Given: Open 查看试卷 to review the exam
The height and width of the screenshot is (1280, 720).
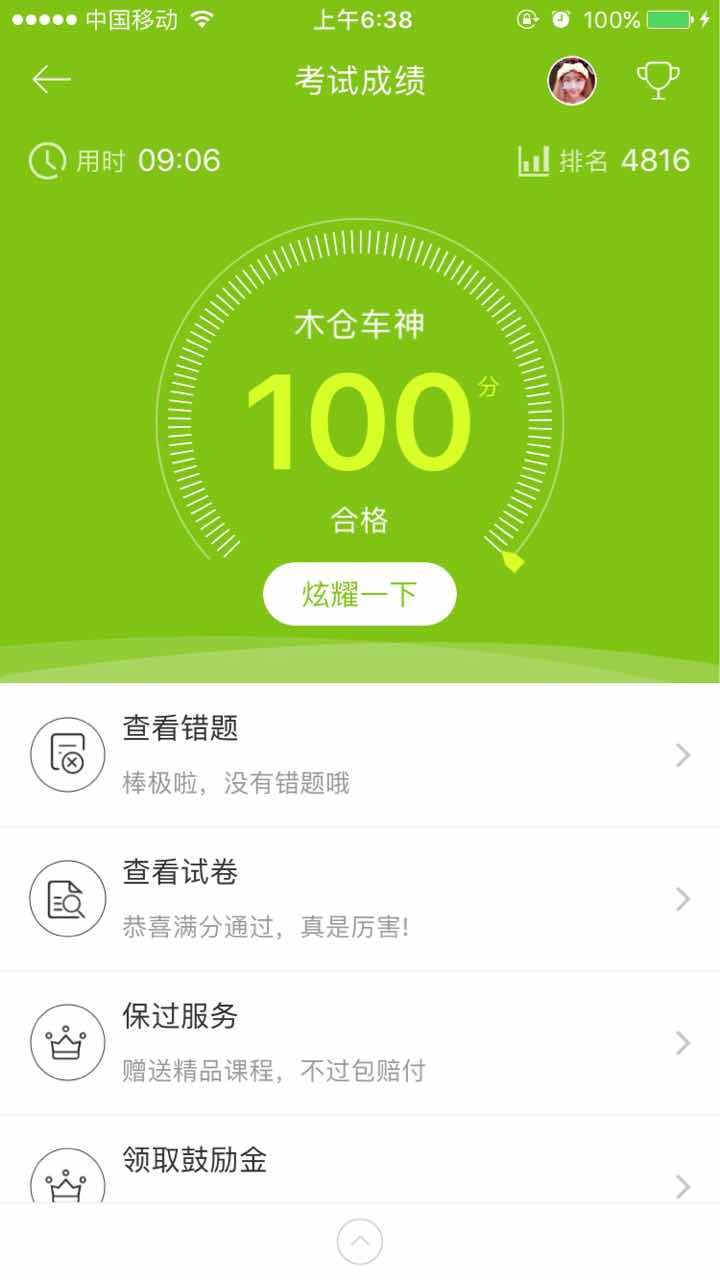Looking at the screenshot, I should tap(360, 899).
